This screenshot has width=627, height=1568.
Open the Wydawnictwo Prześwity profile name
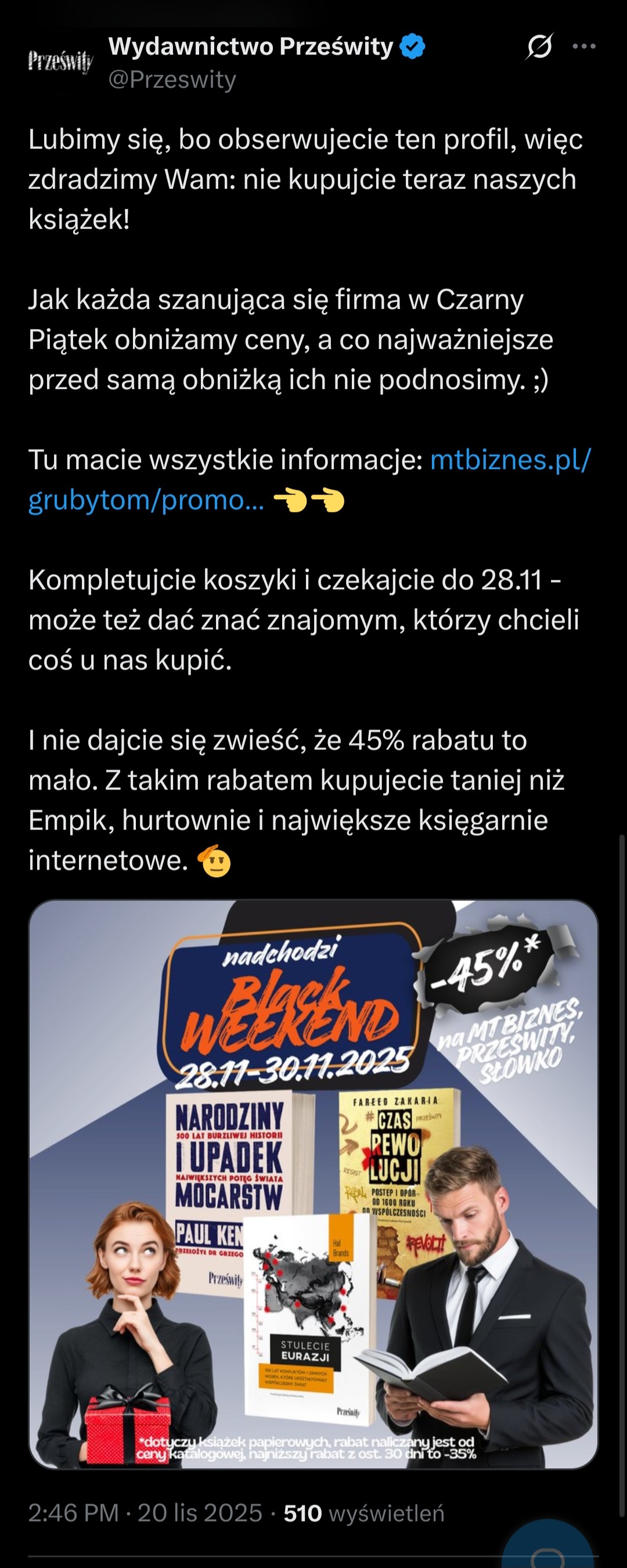click(251, 46)
